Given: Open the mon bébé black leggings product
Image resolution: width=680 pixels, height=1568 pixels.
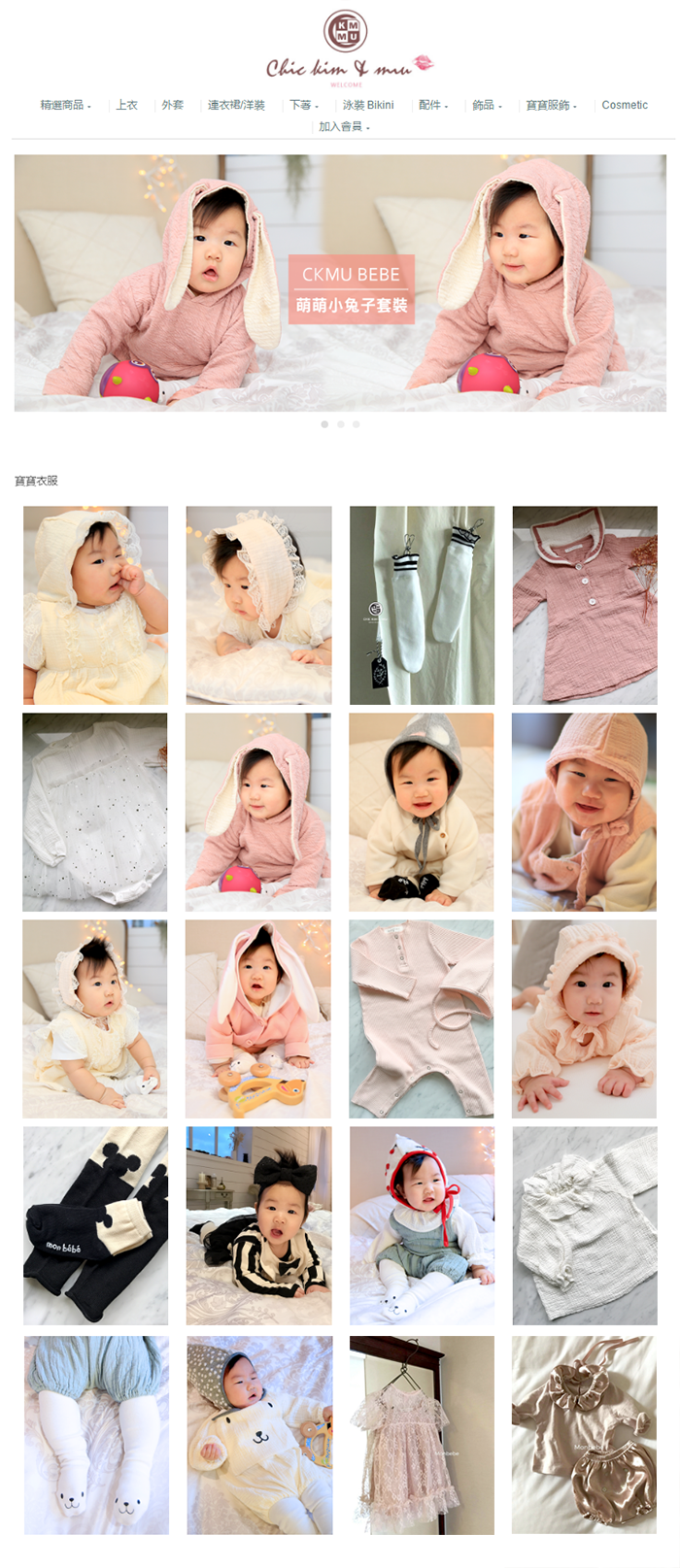Looking at the screenshot, I should (95, 1225).
